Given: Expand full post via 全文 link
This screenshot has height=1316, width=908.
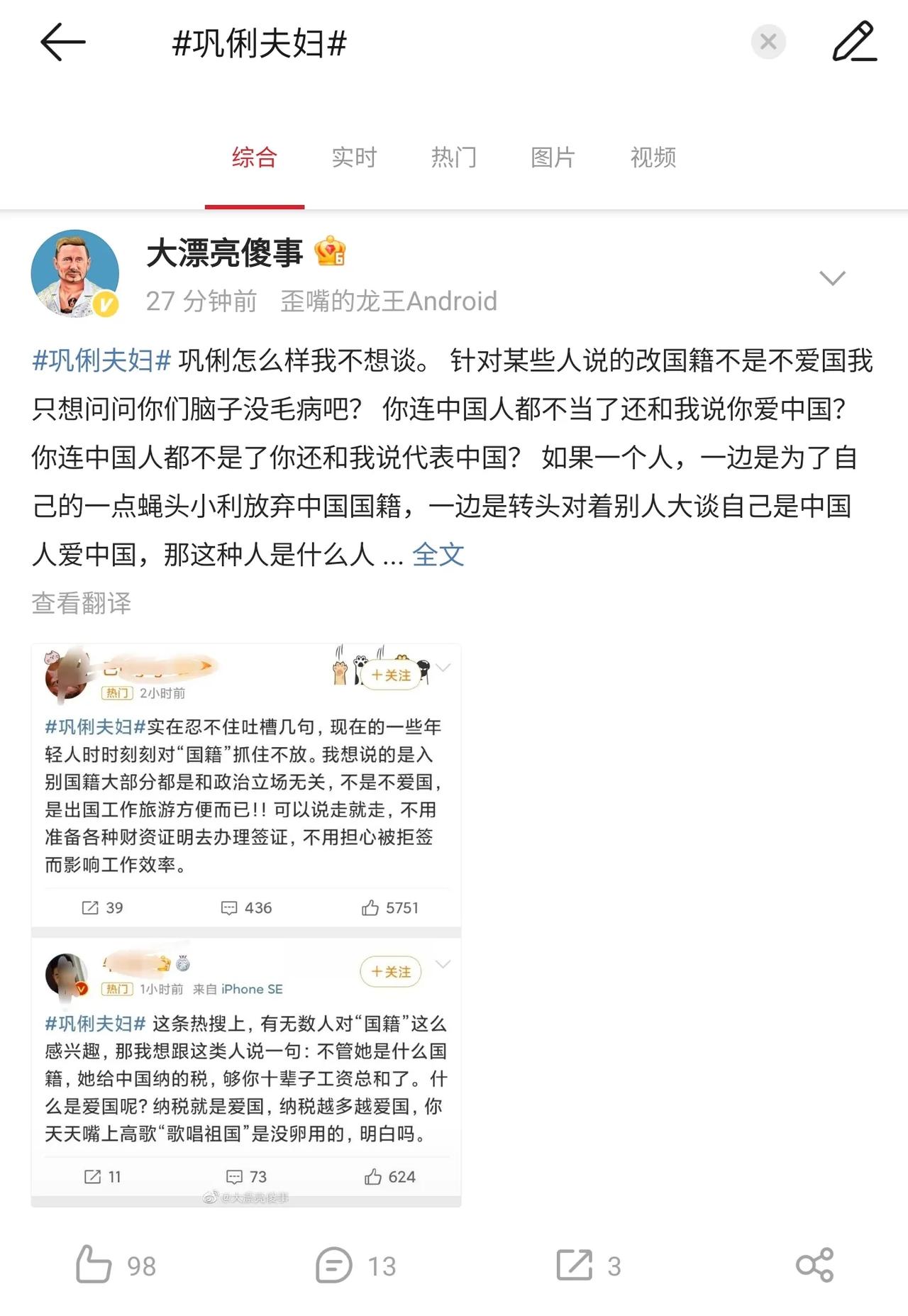Looking at the screenshot, I should pos(438,555).
